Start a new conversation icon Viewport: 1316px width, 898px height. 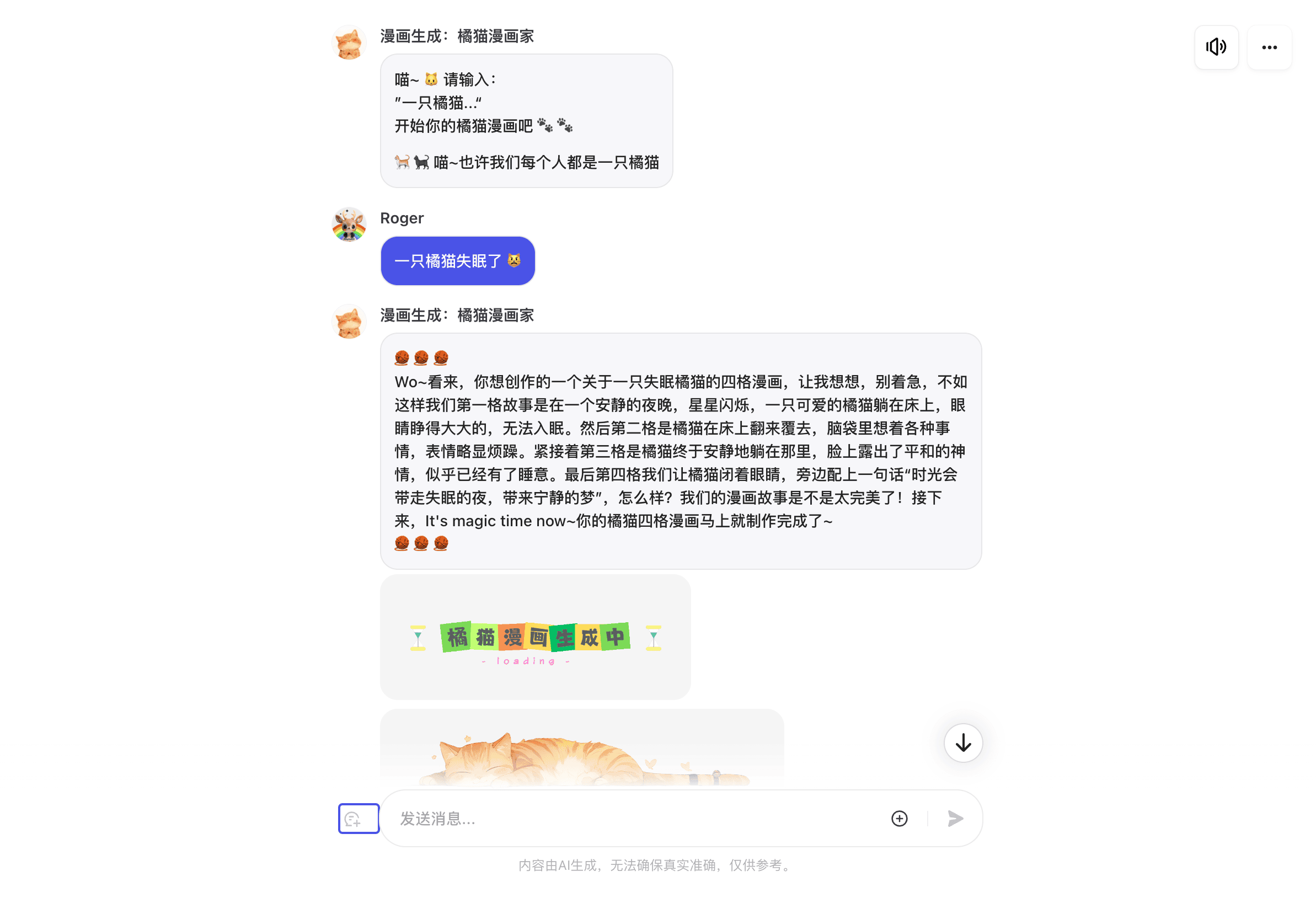(x=358, y=818)
